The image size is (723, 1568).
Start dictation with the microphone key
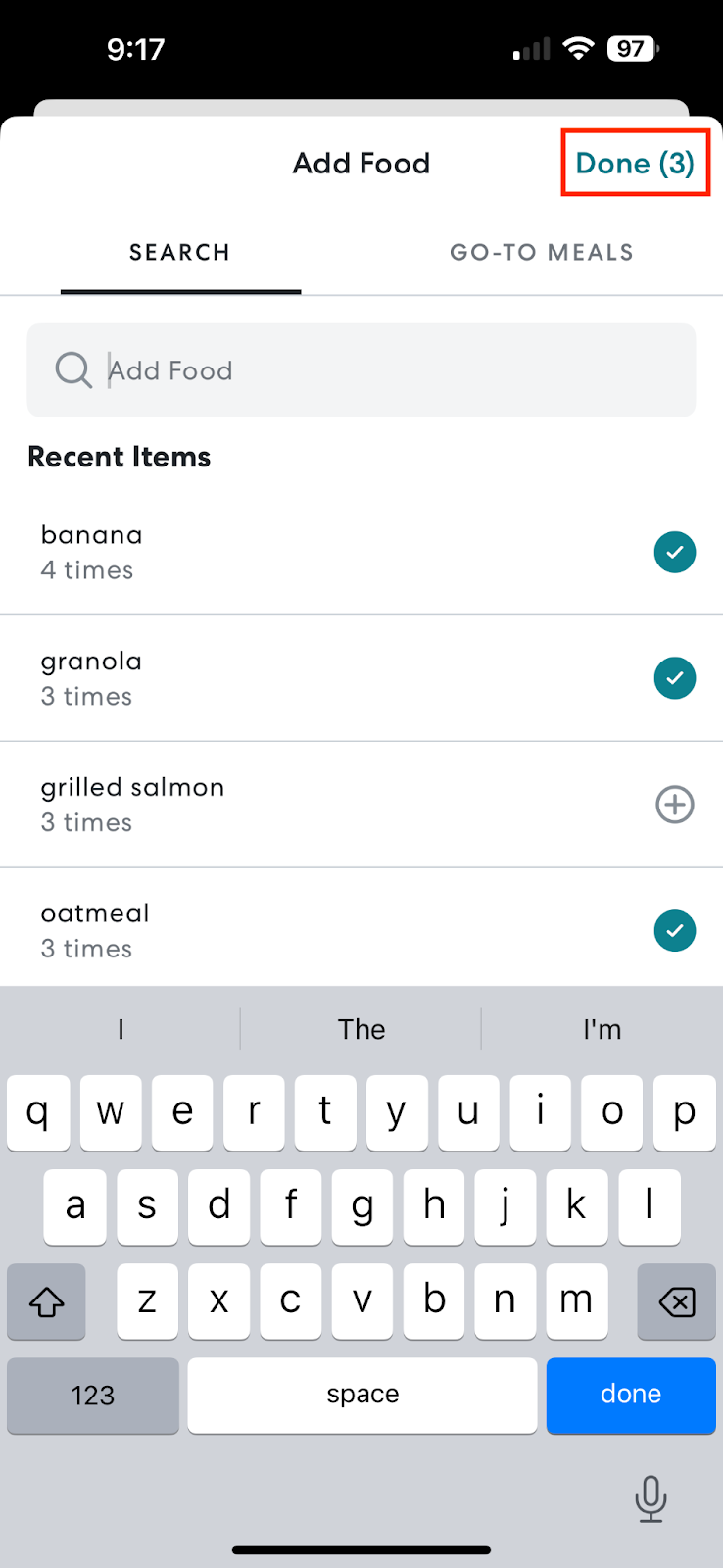(x=651, y=1498)
